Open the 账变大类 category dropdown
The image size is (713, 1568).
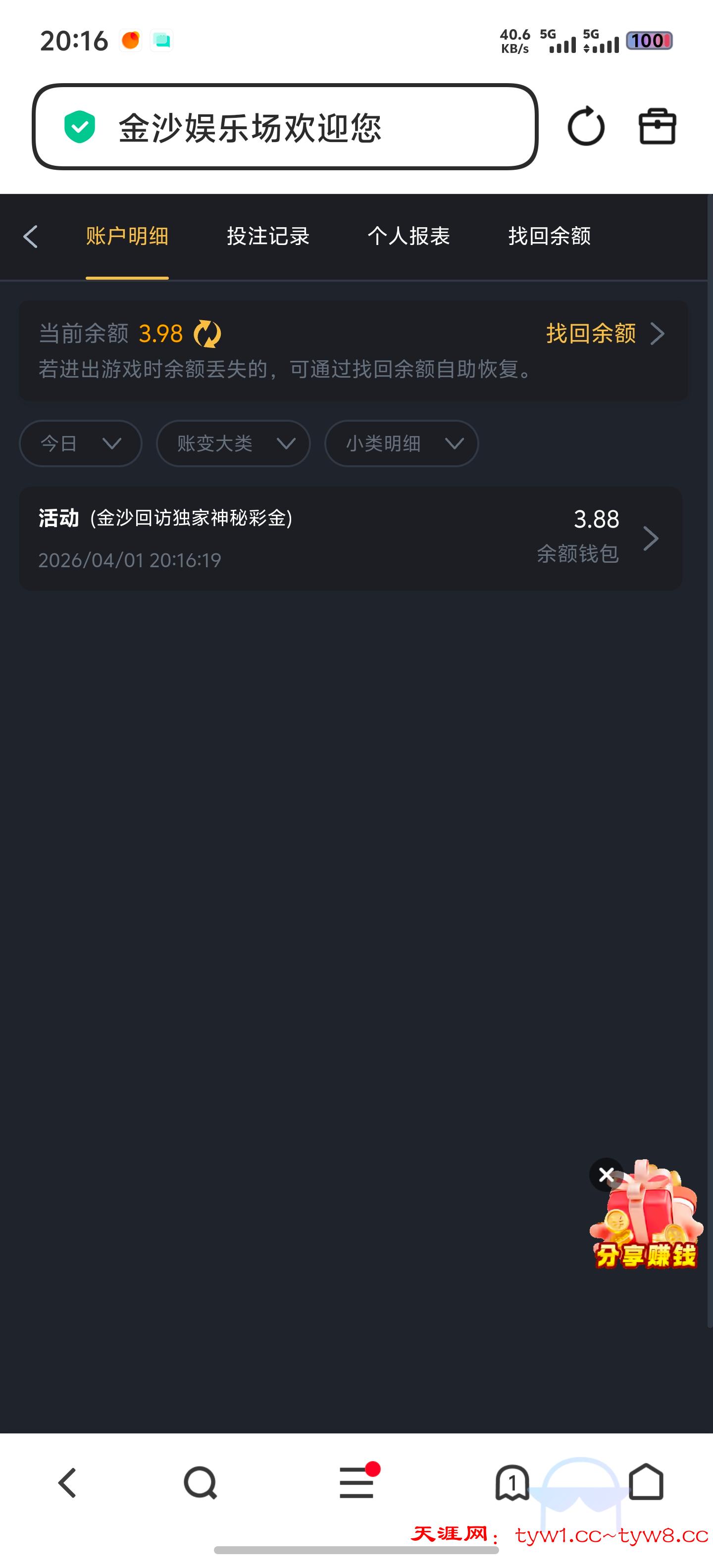(233, 444)
